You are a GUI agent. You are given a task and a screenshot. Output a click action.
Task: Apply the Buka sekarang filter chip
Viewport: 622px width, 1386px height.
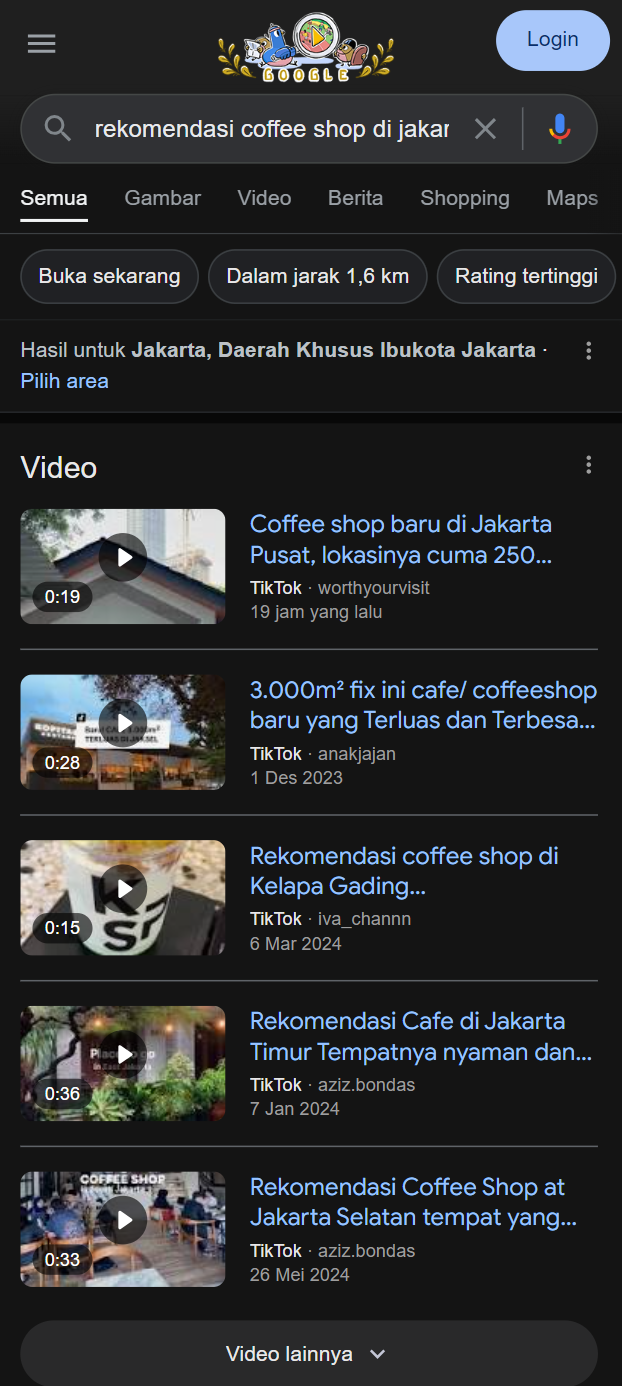coord(109,276)
